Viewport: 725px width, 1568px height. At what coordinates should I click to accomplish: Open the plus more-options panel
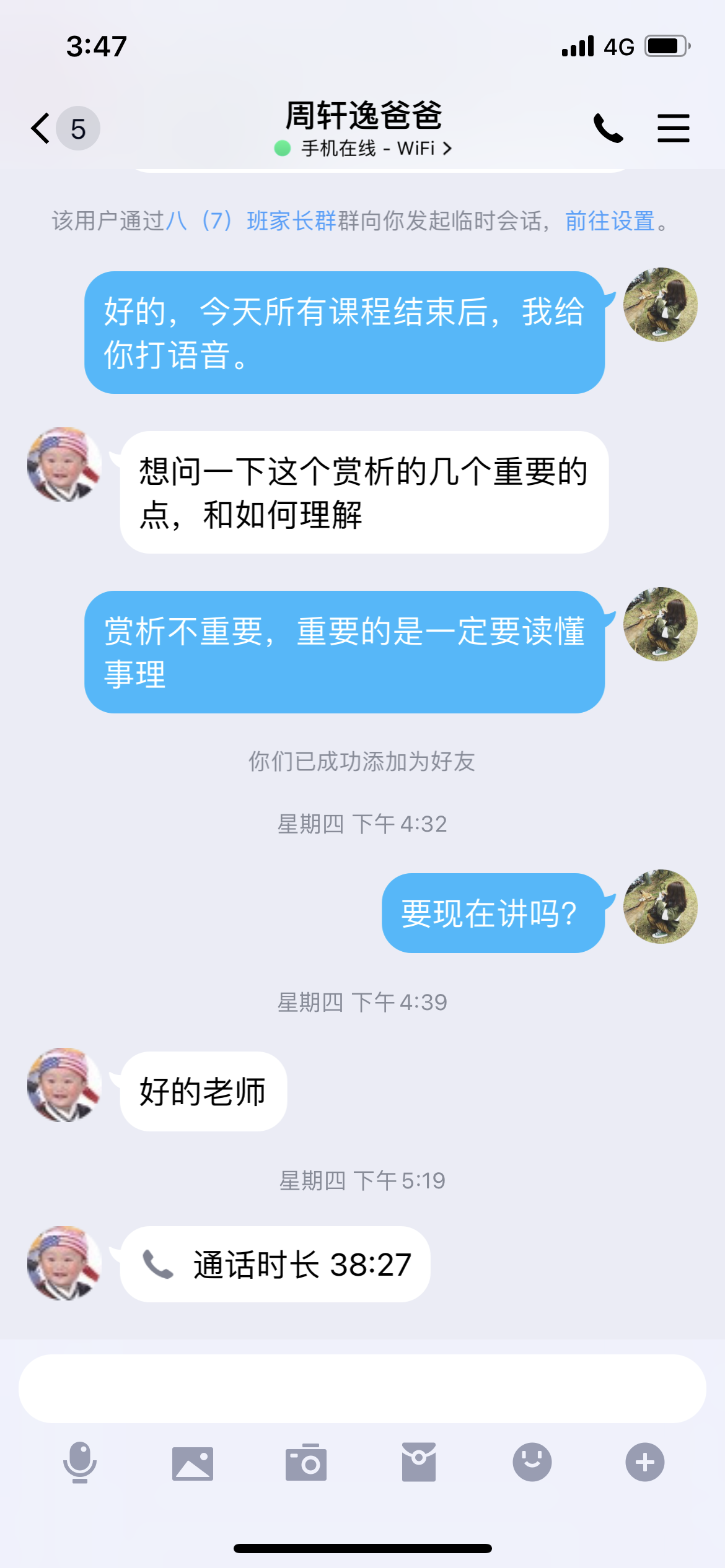tap(645, 1462)
